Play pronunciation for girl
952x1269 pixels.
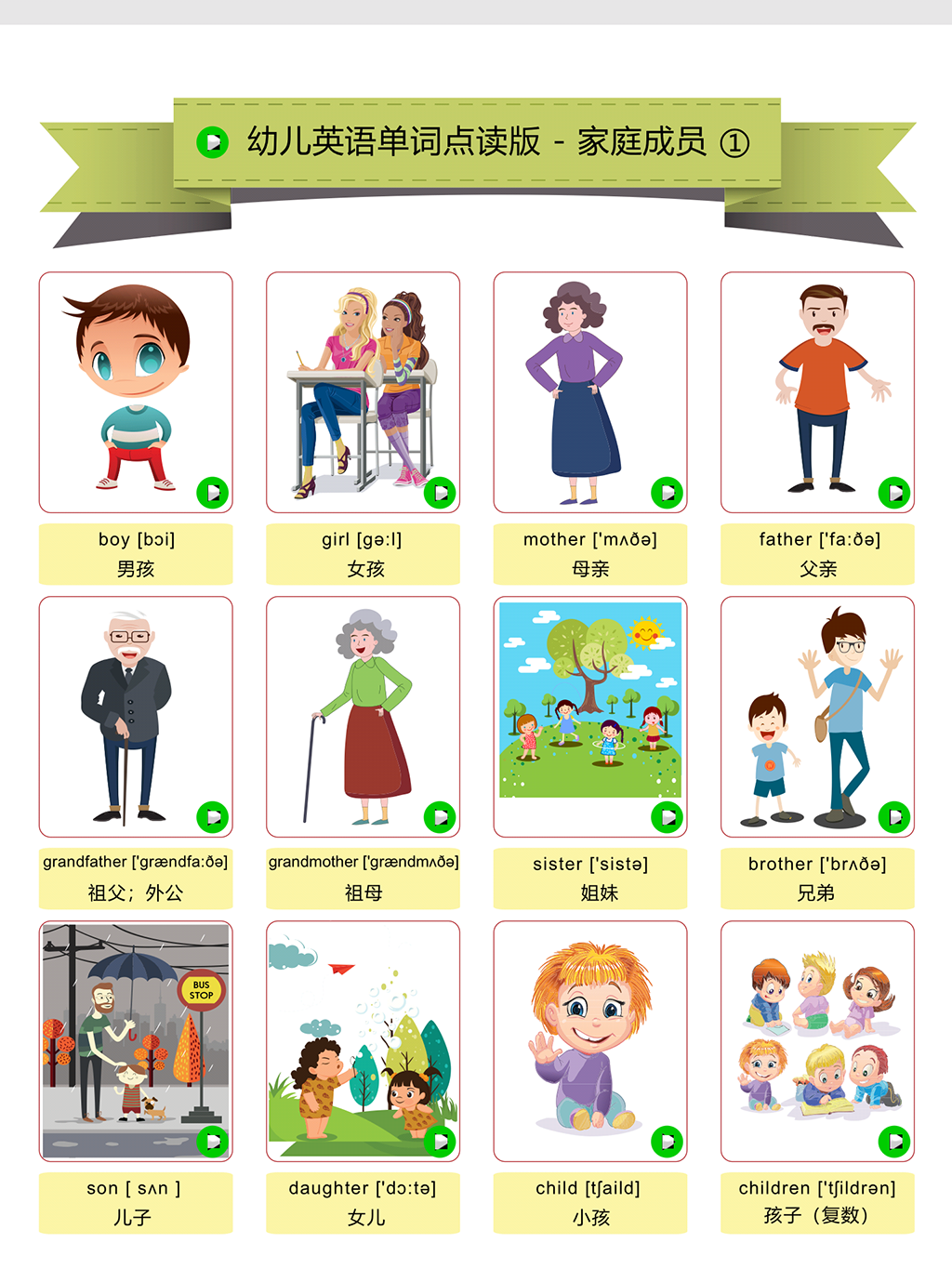pos(440,492)
